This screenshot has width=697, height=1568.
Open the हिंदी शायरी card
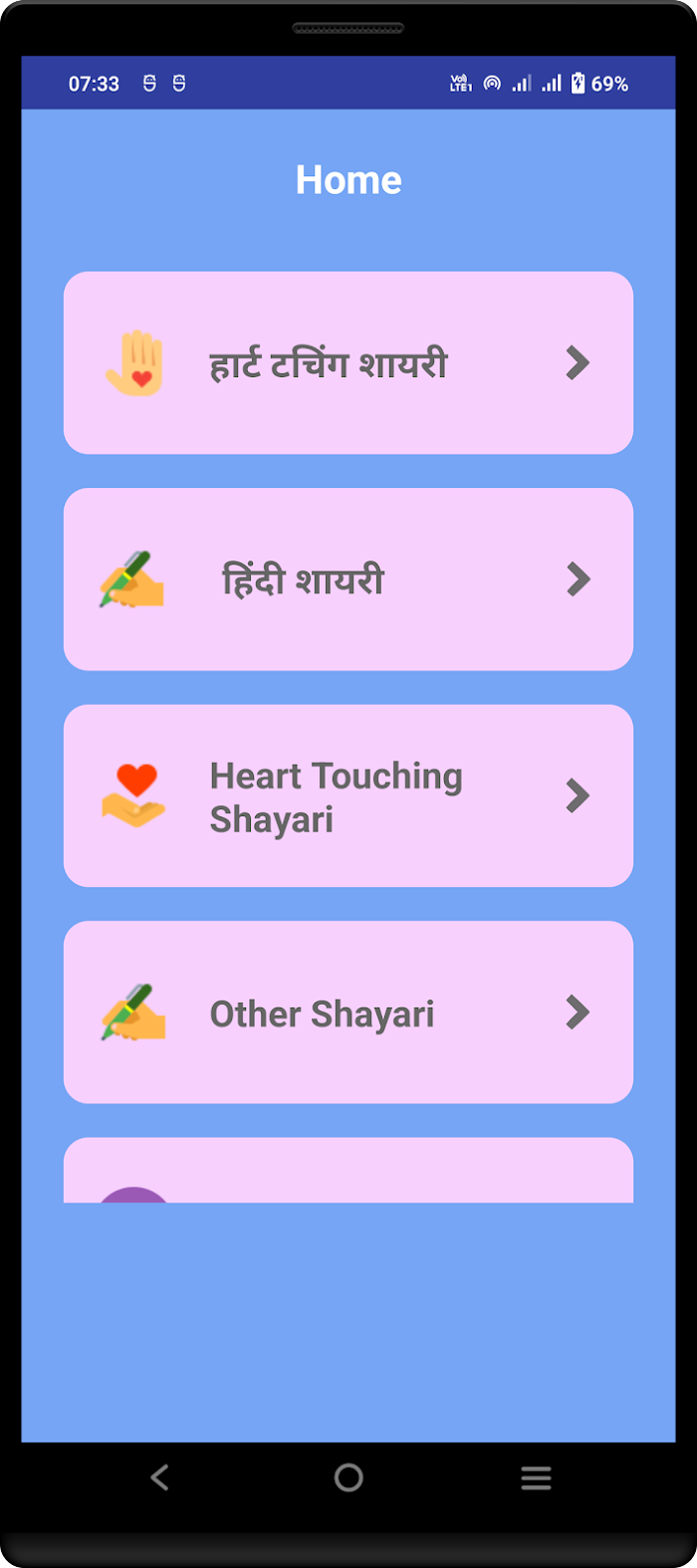(348, 579)
